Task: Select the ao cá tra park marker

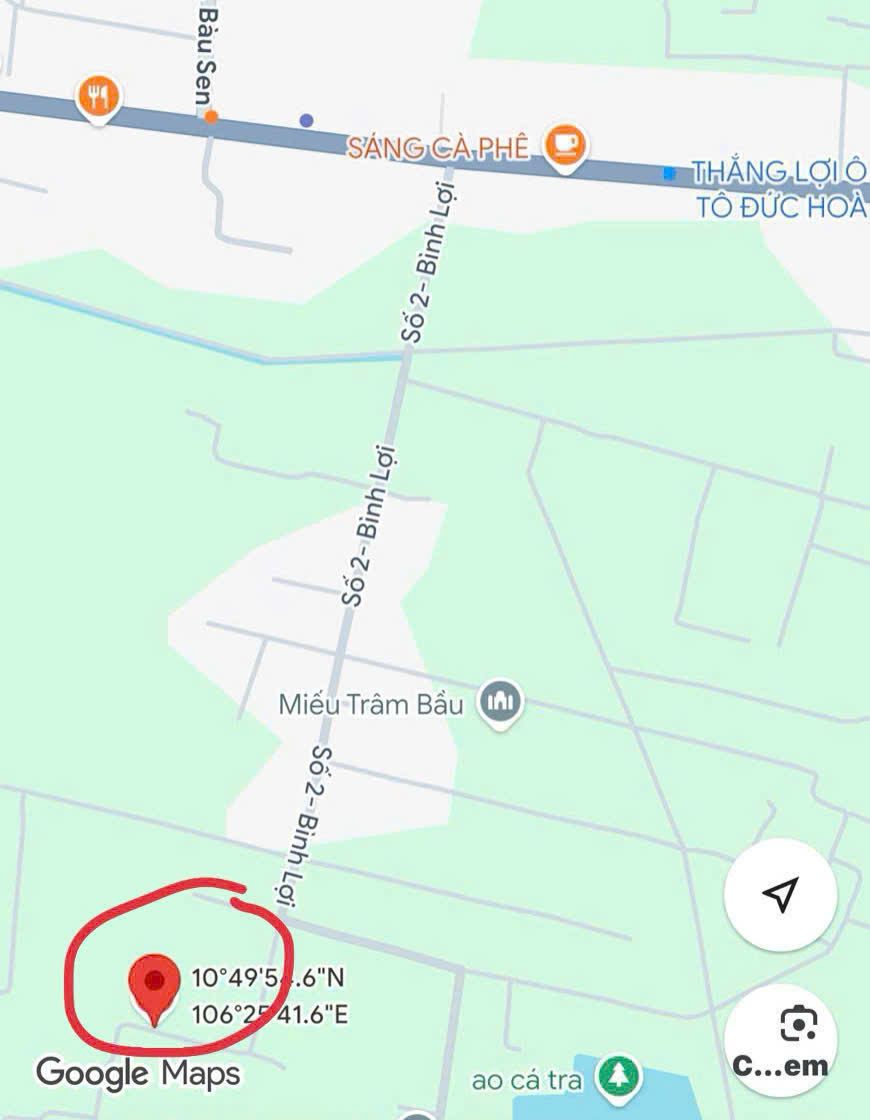Action: coord(617,1077)
